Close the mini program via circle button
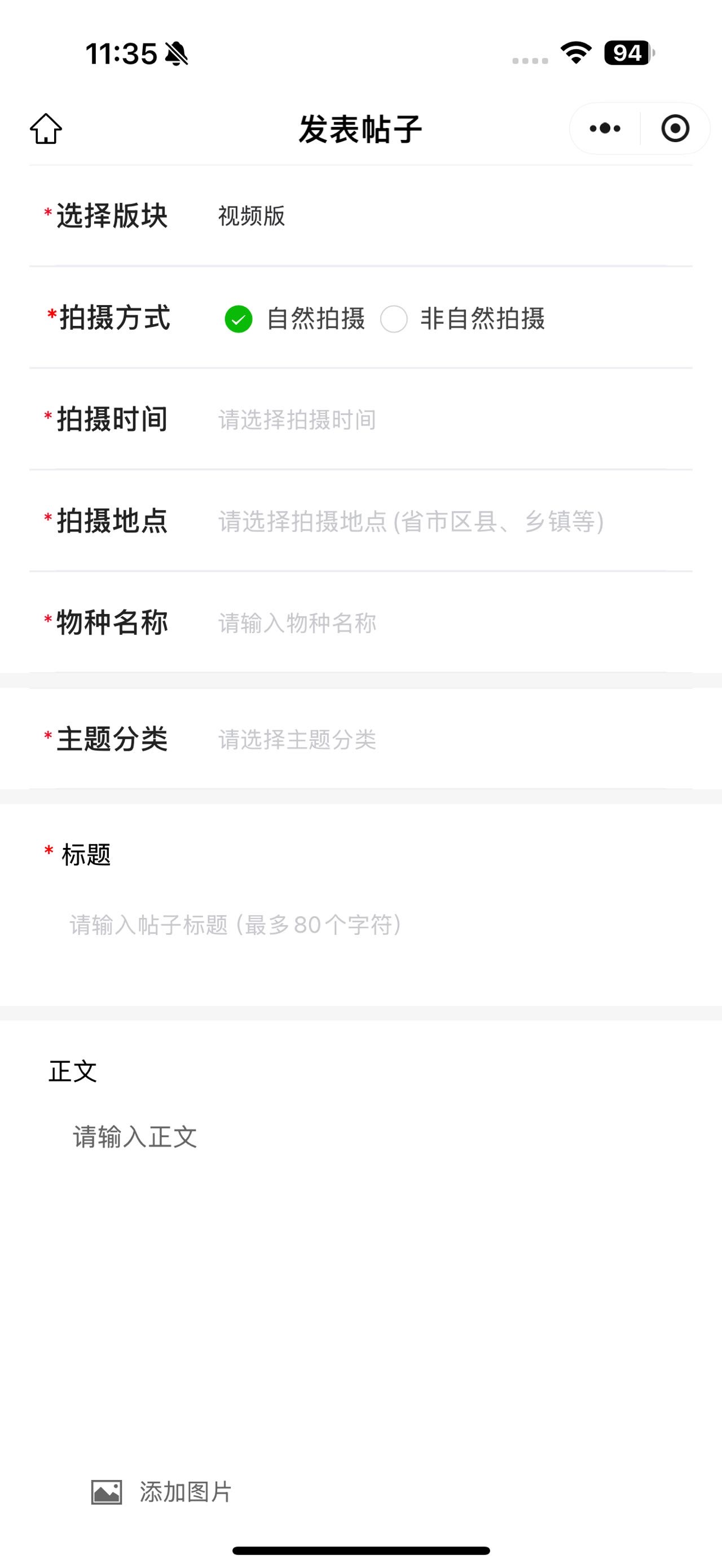722x1568 pixels. [675, 129]
